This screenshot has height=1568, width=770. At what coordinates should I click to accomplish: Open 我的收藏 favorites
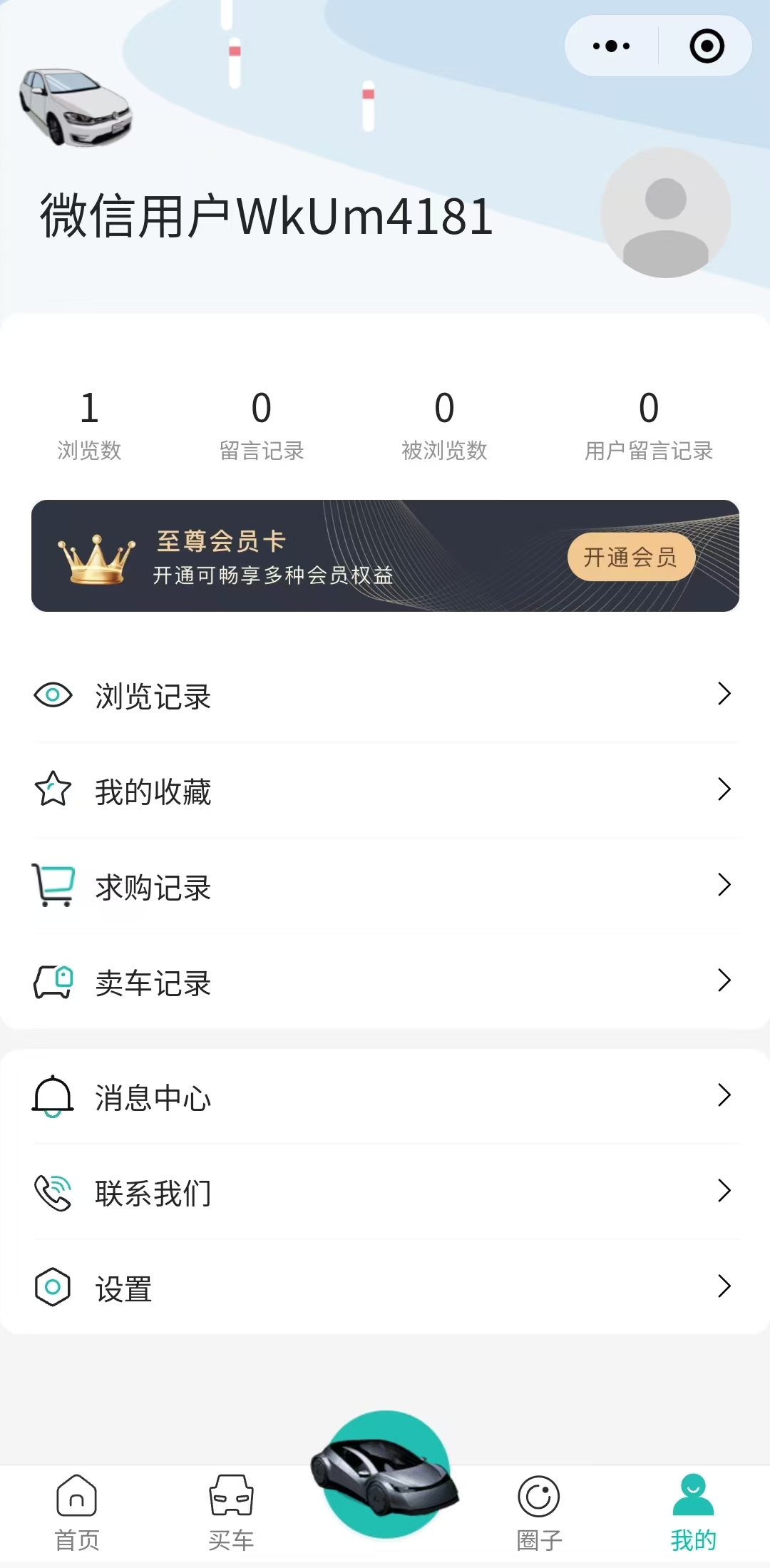pos(385,791)
